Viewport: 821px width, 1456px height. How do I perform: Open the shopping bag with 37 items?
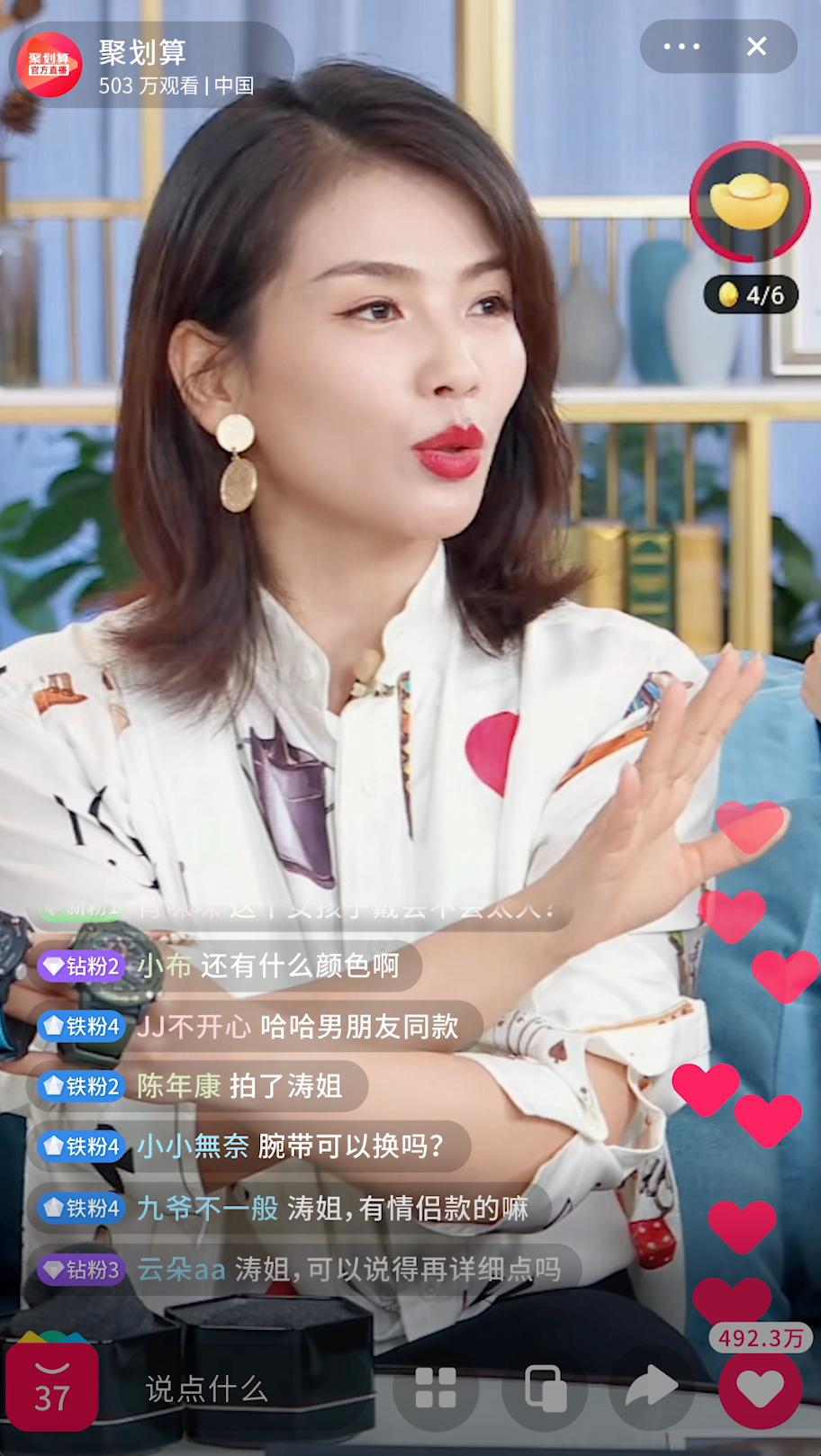51,1386
